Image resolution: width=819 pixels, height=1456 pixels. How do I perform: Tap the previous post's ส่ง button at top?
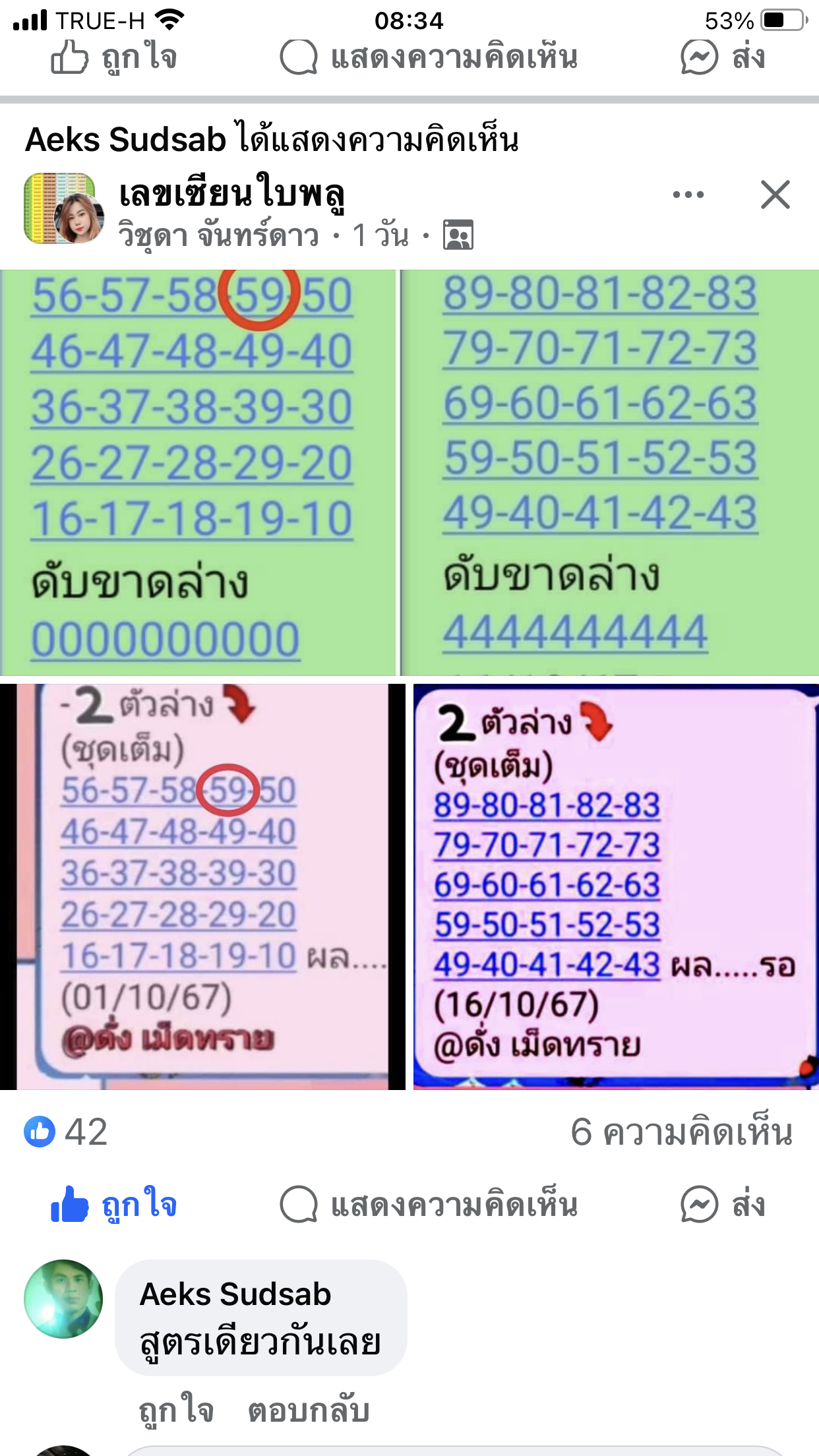coord(723,57)
